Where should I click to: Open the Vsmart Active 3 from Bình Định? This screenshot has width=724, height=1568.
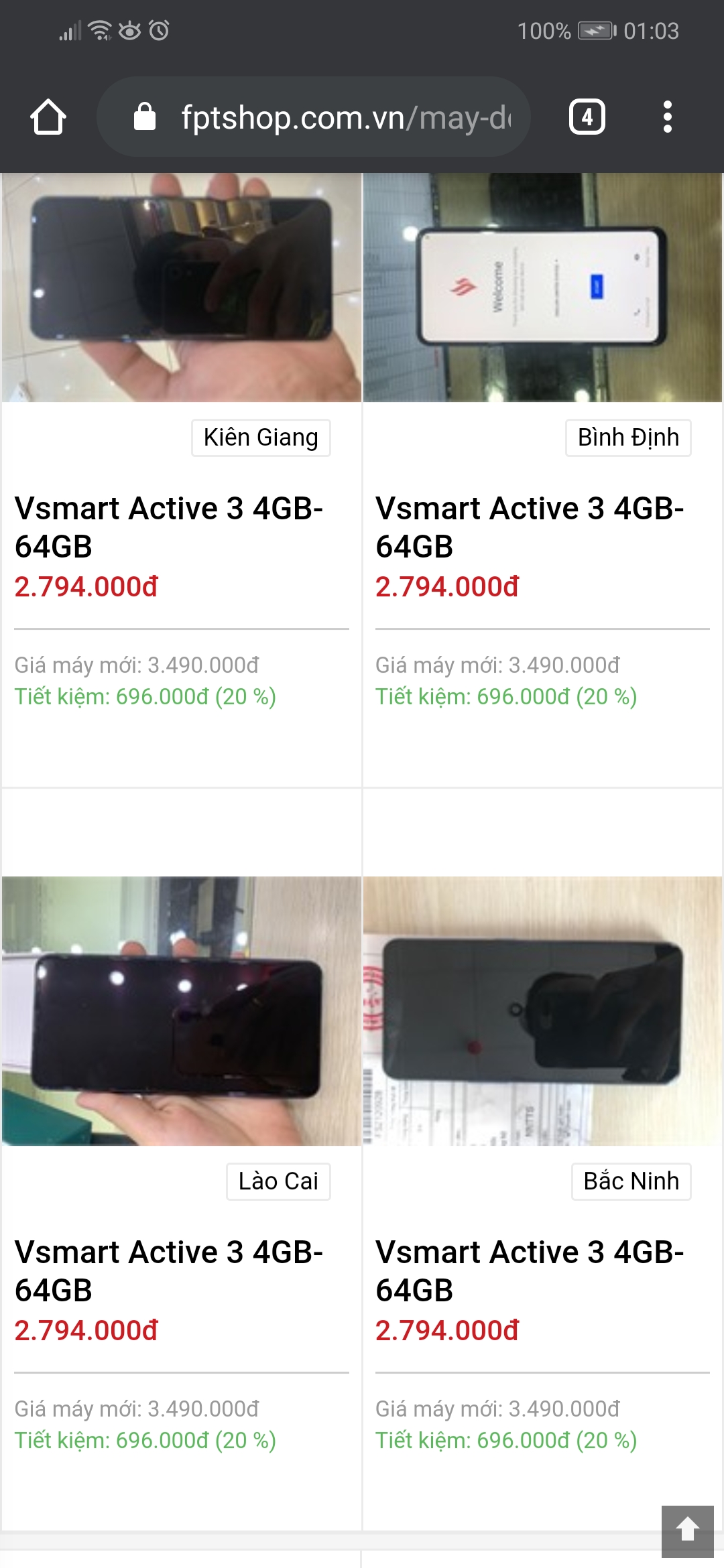pos(530,527)
